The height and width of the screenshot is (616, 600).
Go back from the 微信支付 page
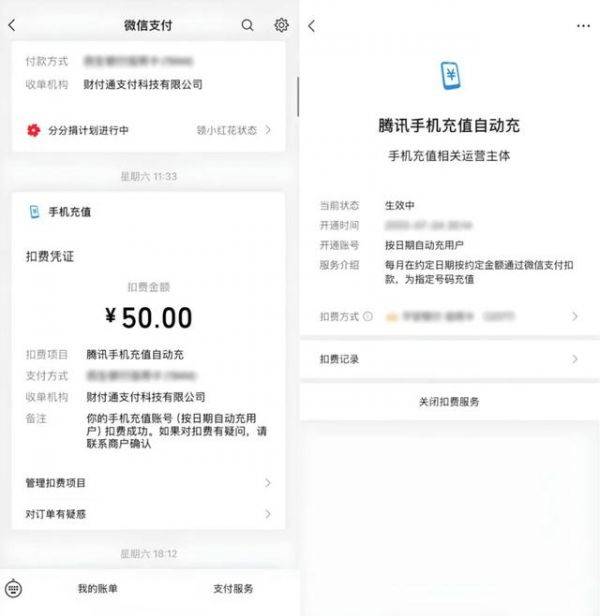pyautogui.click(x=12, y=25)
